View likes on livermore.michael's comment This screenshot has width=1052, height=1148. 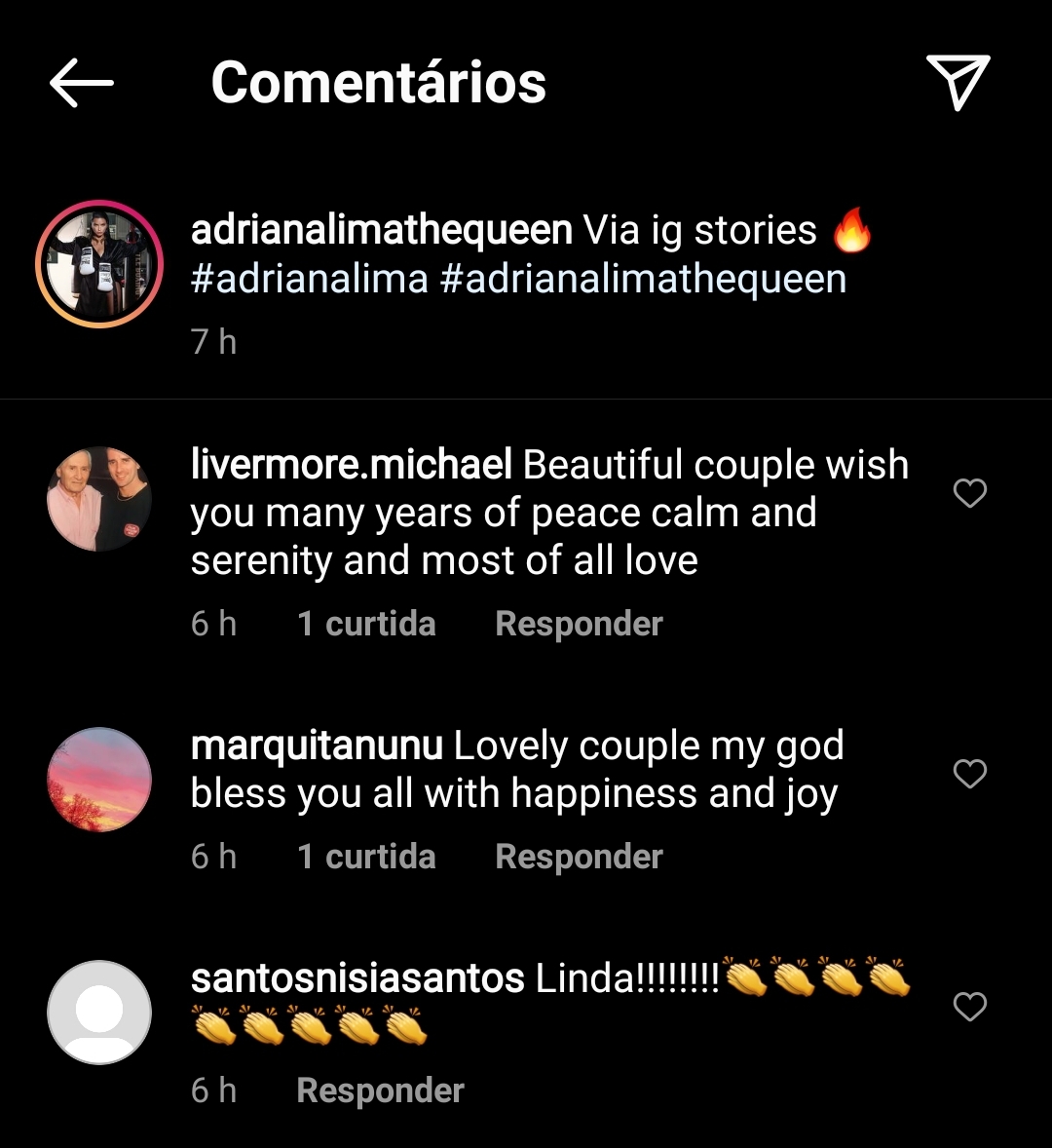tap(366, 624)
